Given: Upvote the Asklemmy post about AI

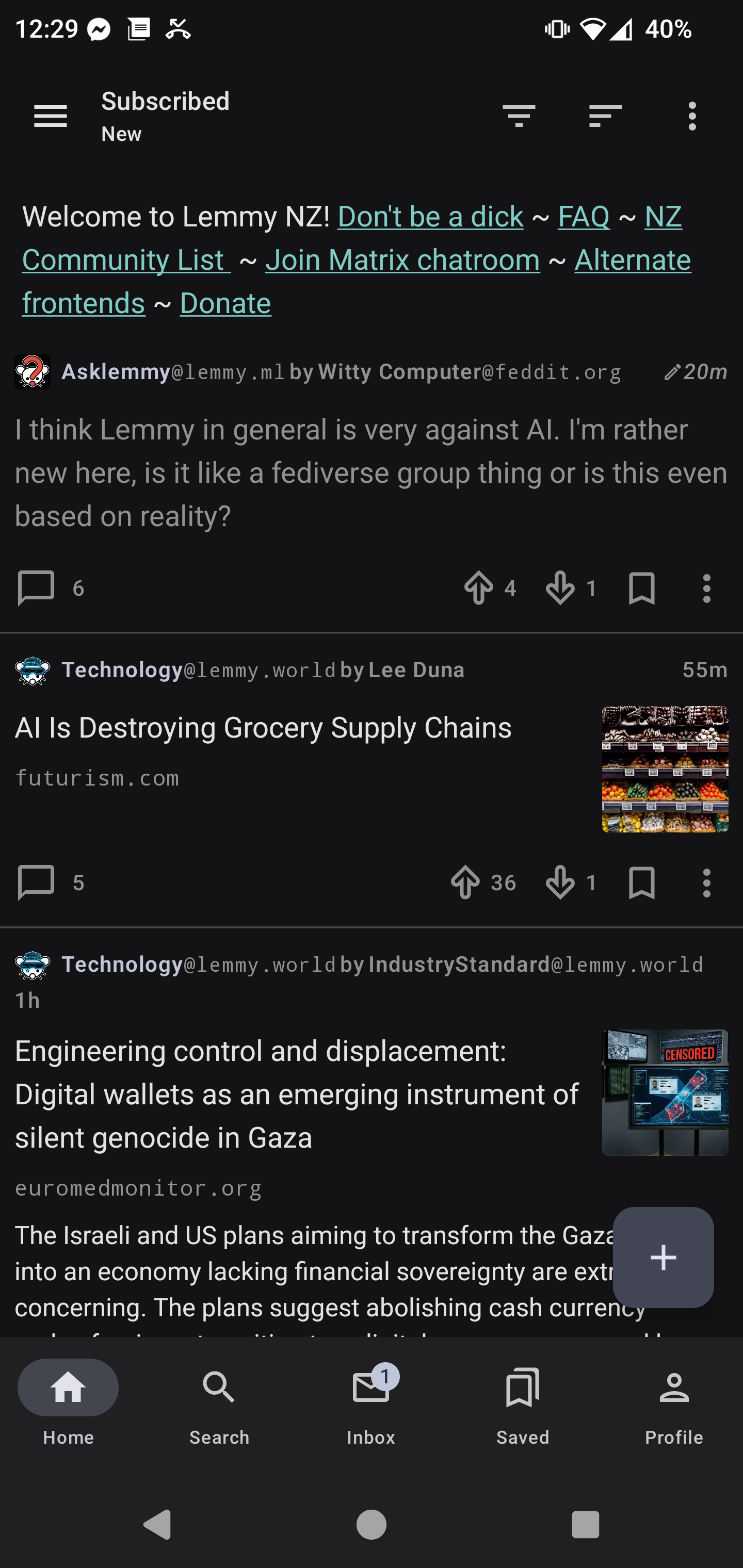Looking at the screenshot, I should tap(479, 588).
